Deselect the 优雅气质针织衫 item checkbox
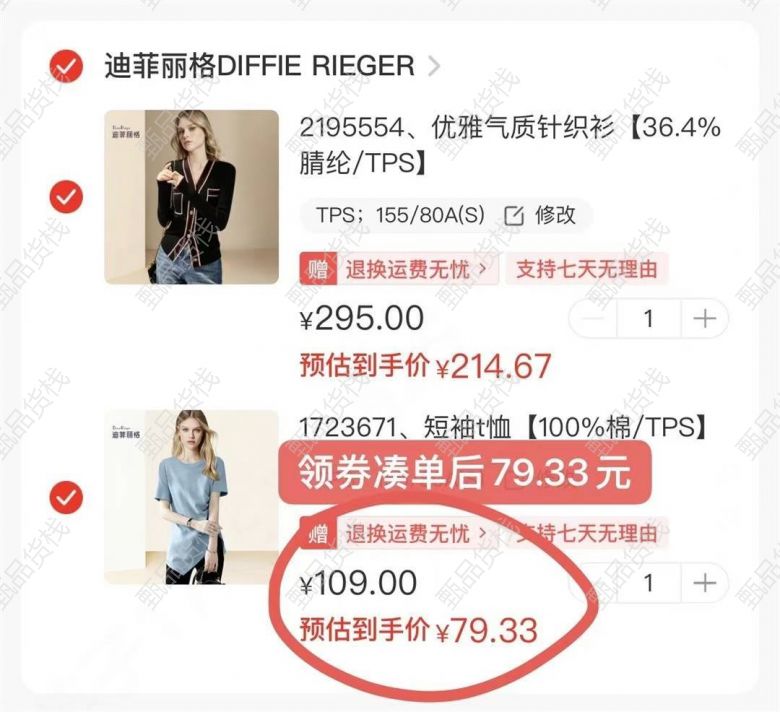The width and height of the screenshot is (780, 712). pyautogui.click(x=66, y=197)
